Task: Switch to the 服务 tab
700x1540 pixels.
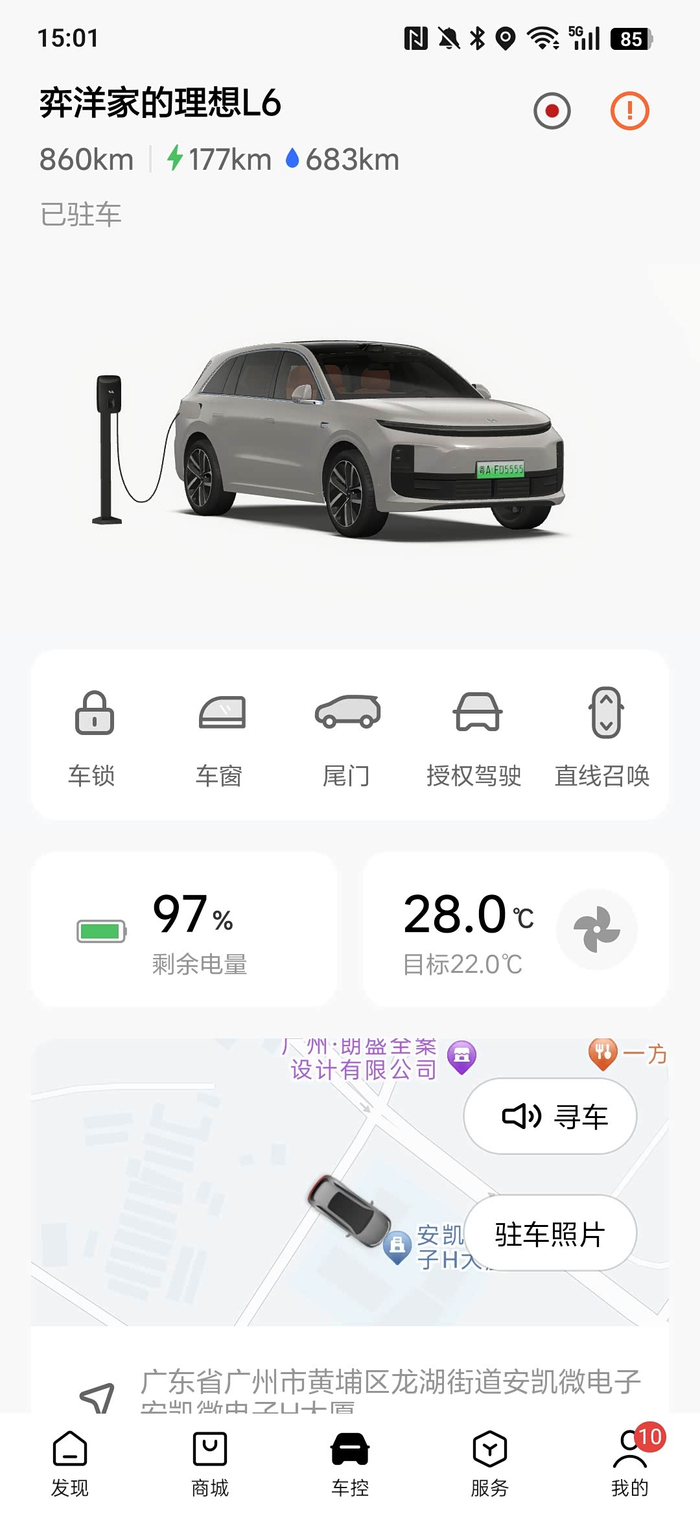Action: [x=490, y=1464]
